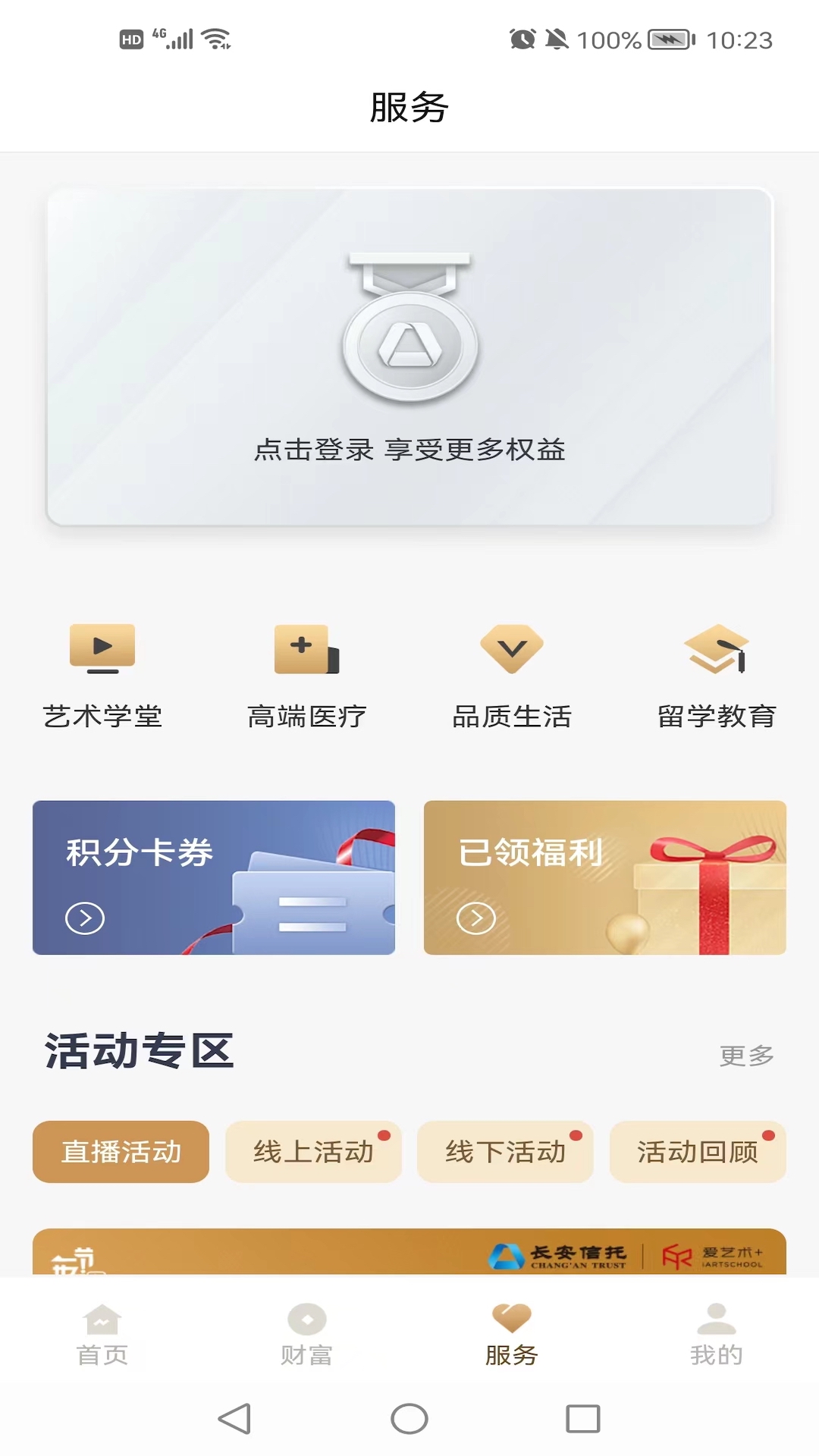Tap the system home button
The height and width of the screenshot is (1456, 819).
tap(409, 1418)
